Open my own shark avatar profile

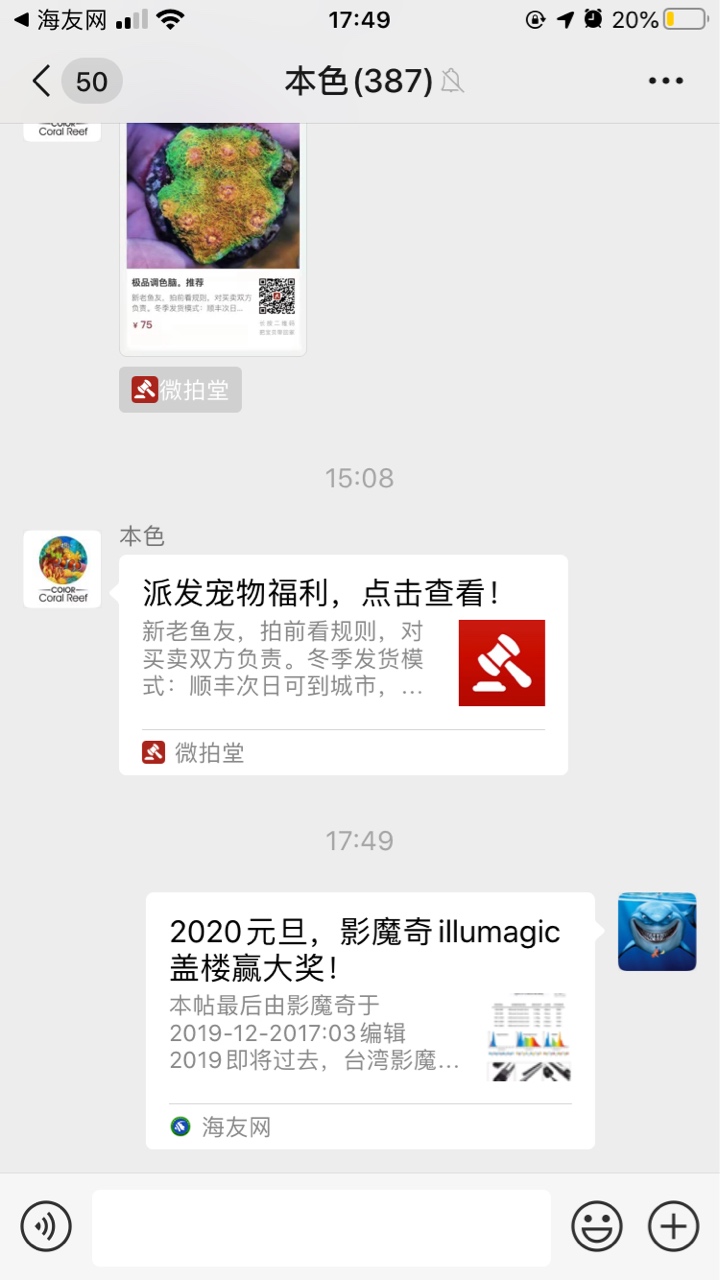pos(657,931)
